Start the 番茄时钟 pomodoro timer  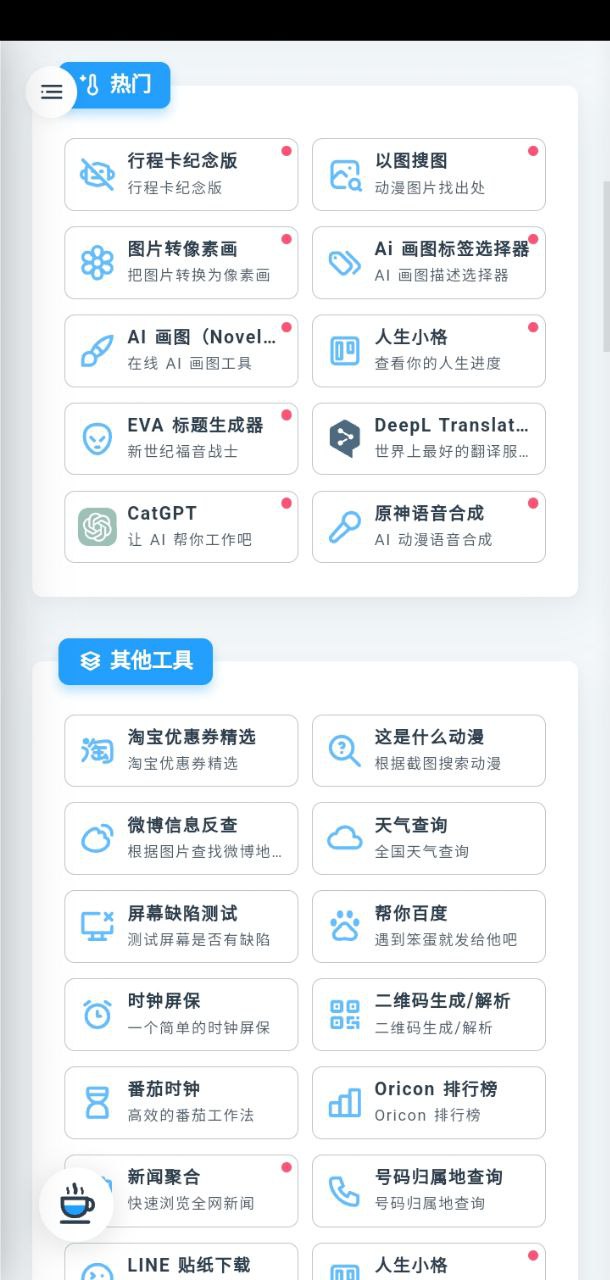(181, 1103)
